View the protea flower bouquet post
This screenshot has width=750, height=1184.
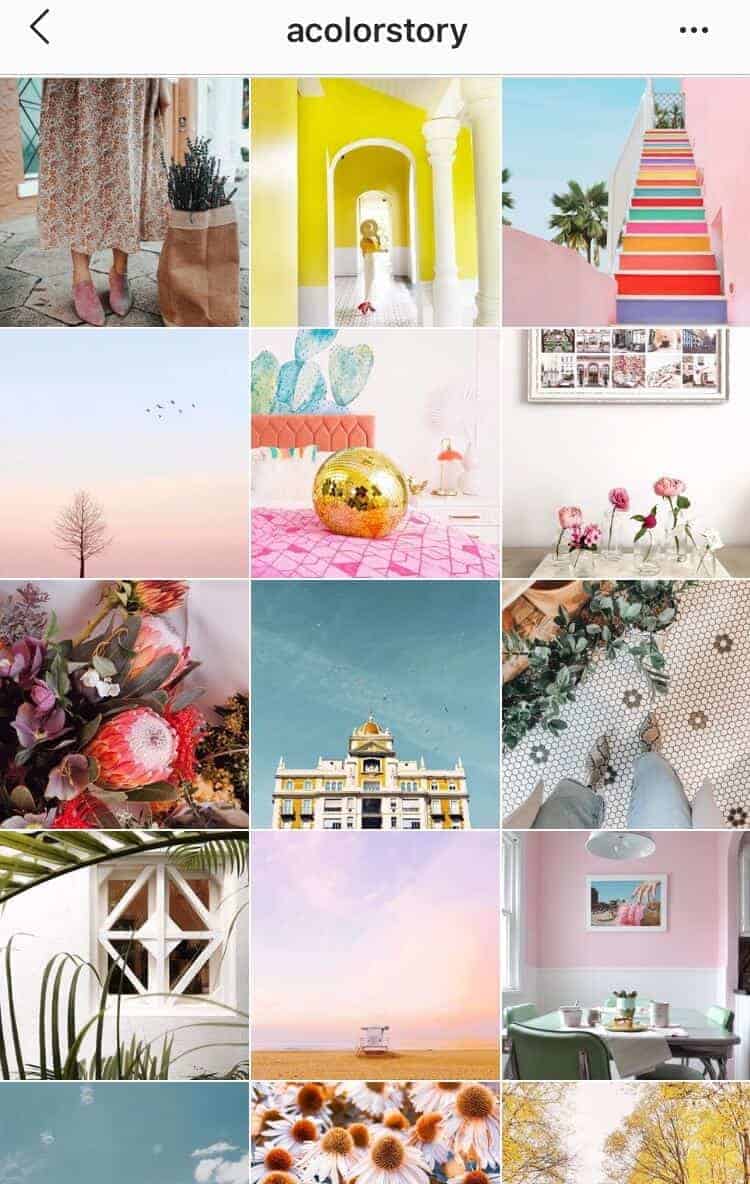click(x=124, y=704)
